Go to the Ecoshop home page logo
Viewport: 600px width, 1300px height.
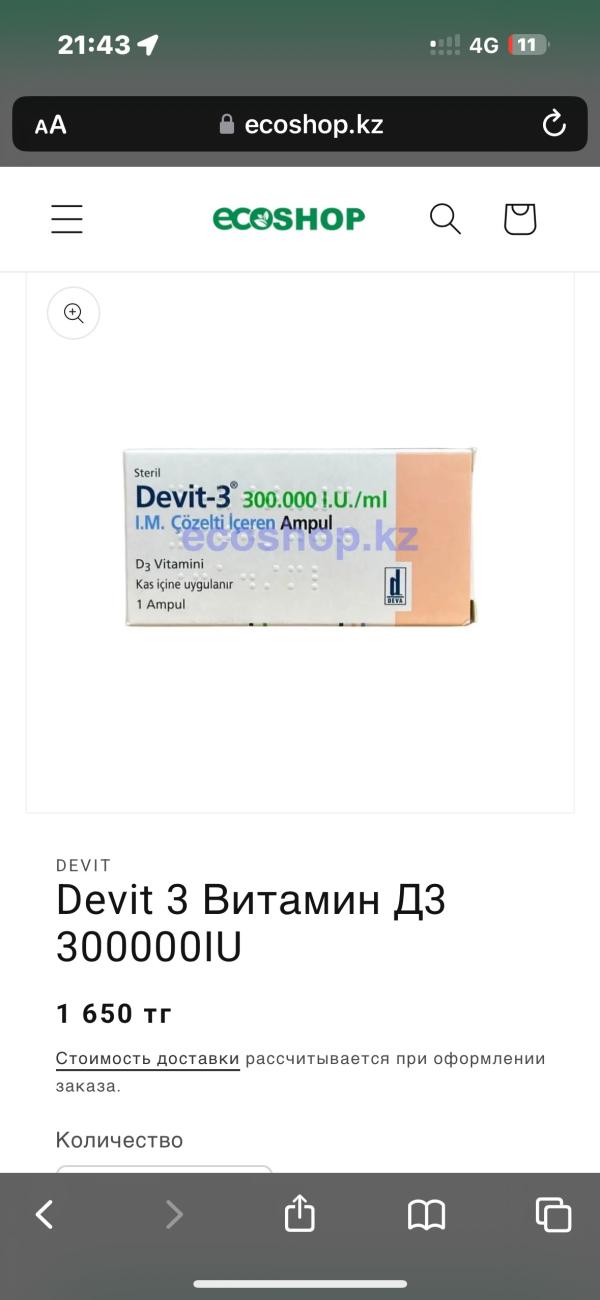pyautogui.click(x=289, y=219)
